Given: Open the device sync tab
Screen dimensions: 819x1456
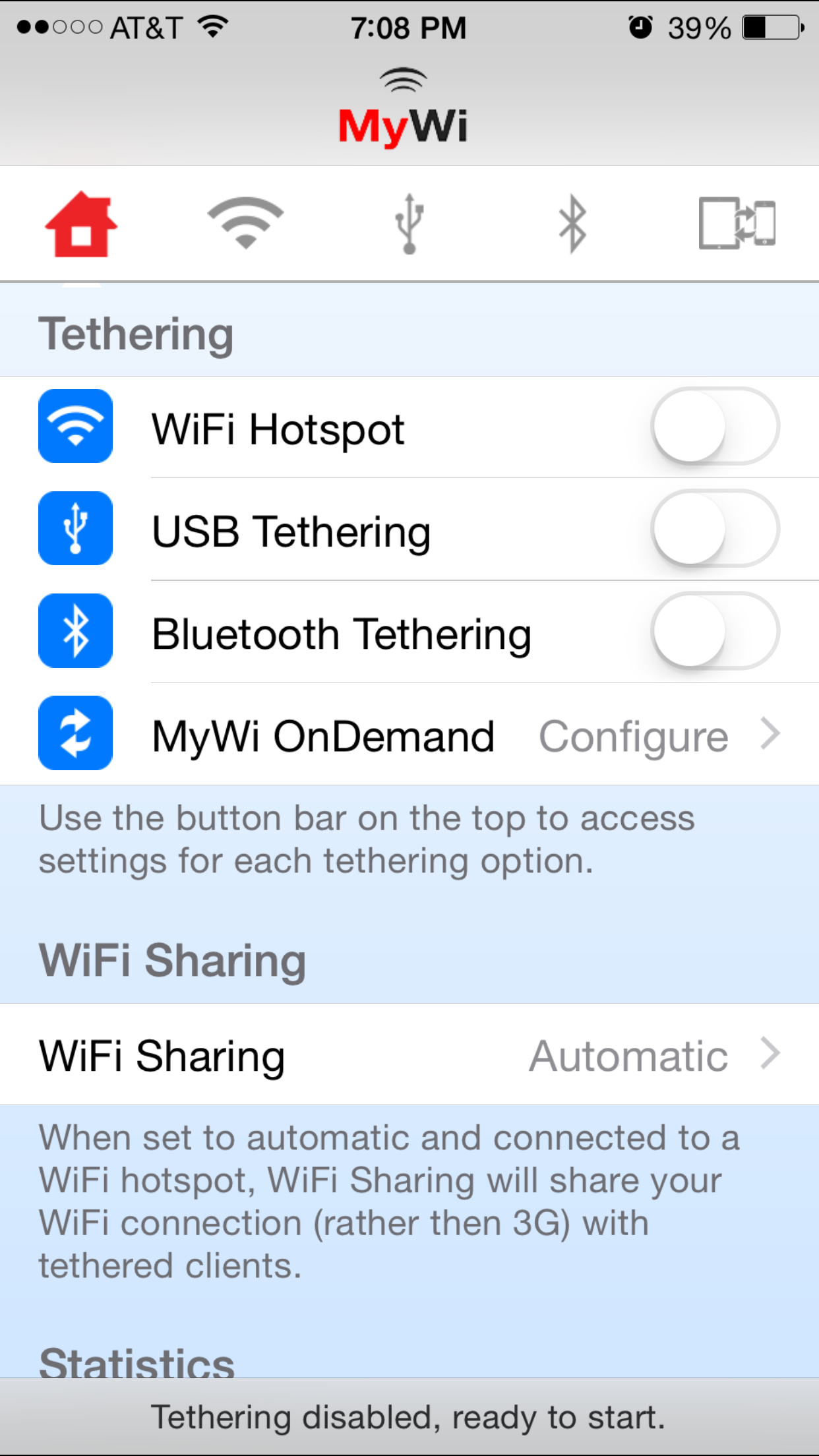Looking at the screenshot, I should (737, 223).
